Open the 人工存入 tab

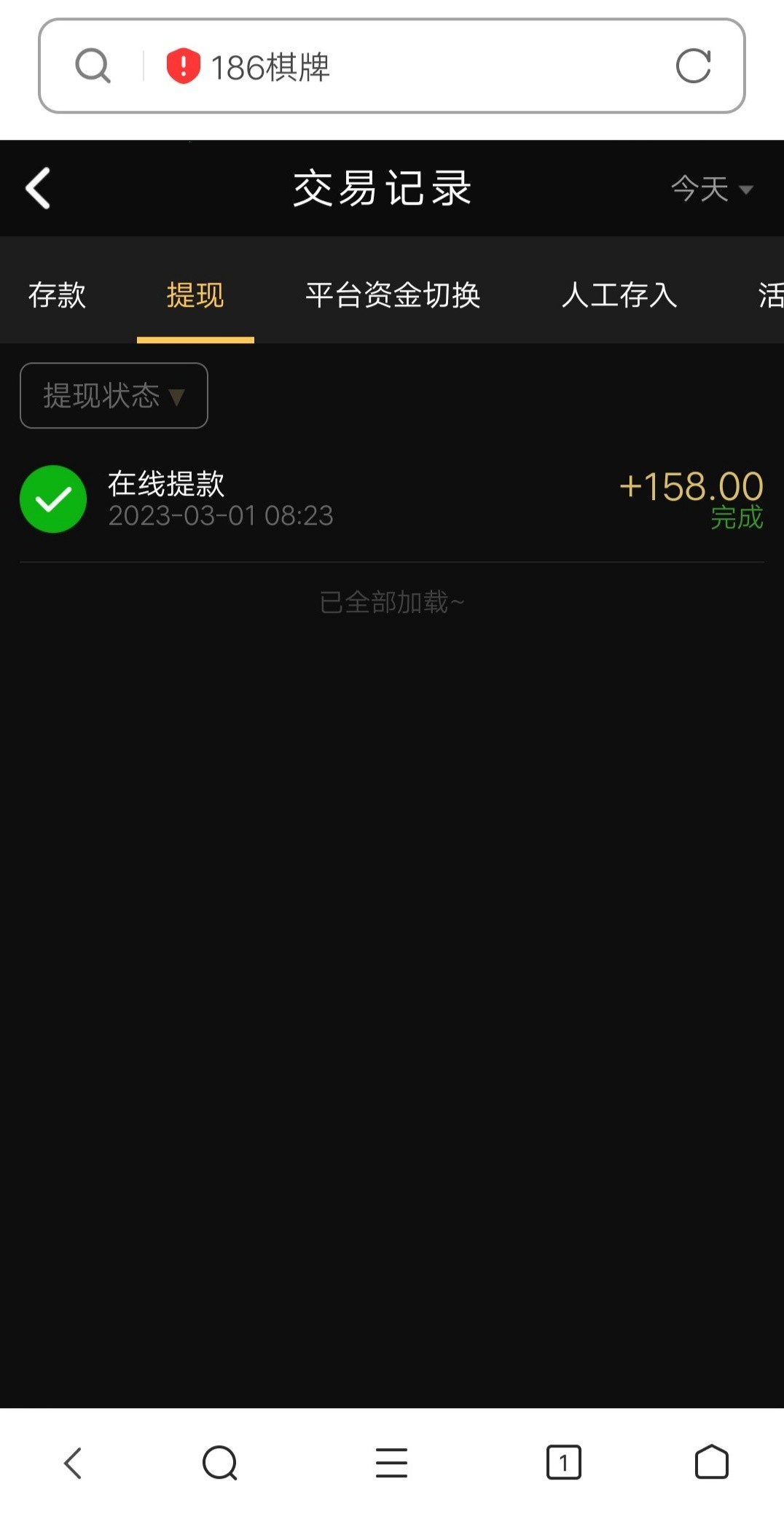619,295
